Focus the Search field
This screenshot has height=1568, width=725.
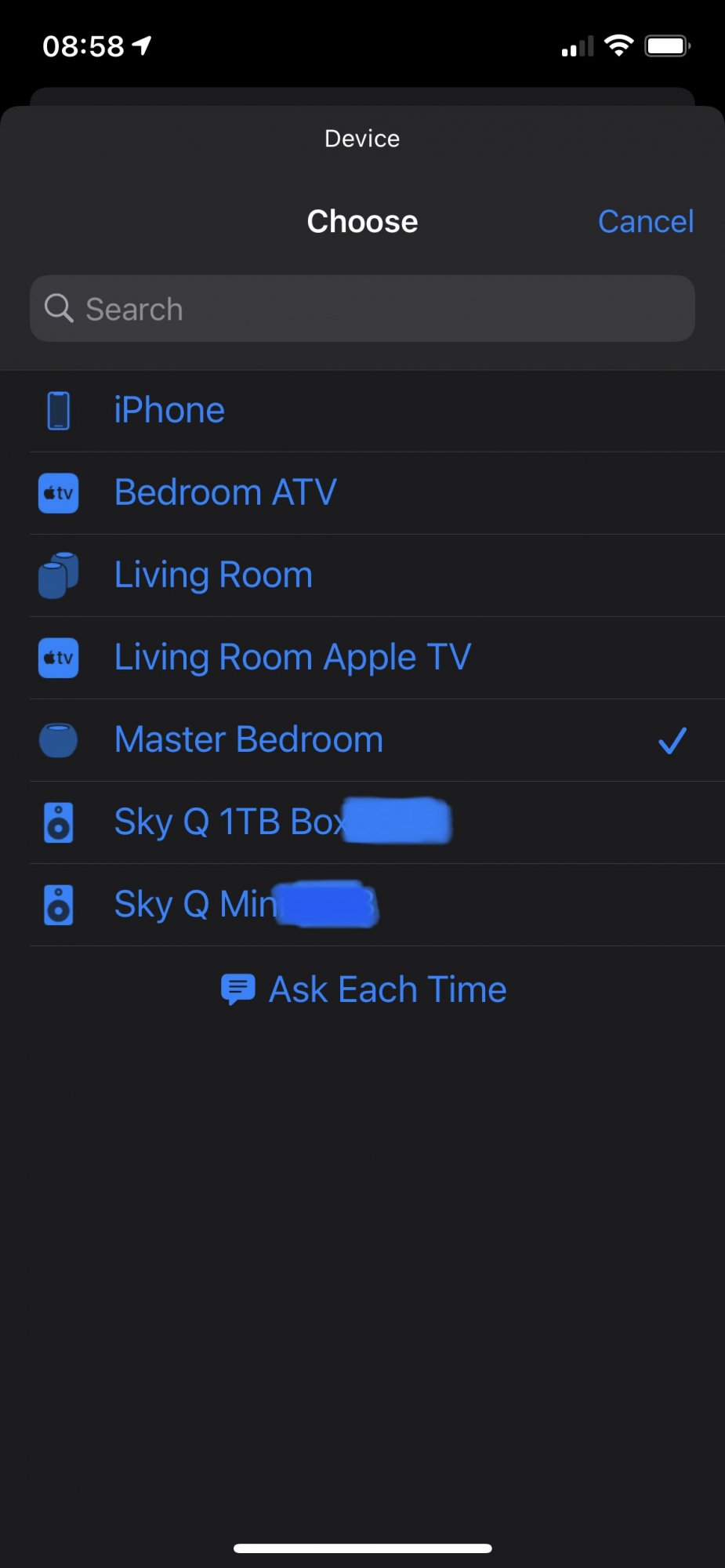pyautogui.click(x=362, y=309)
